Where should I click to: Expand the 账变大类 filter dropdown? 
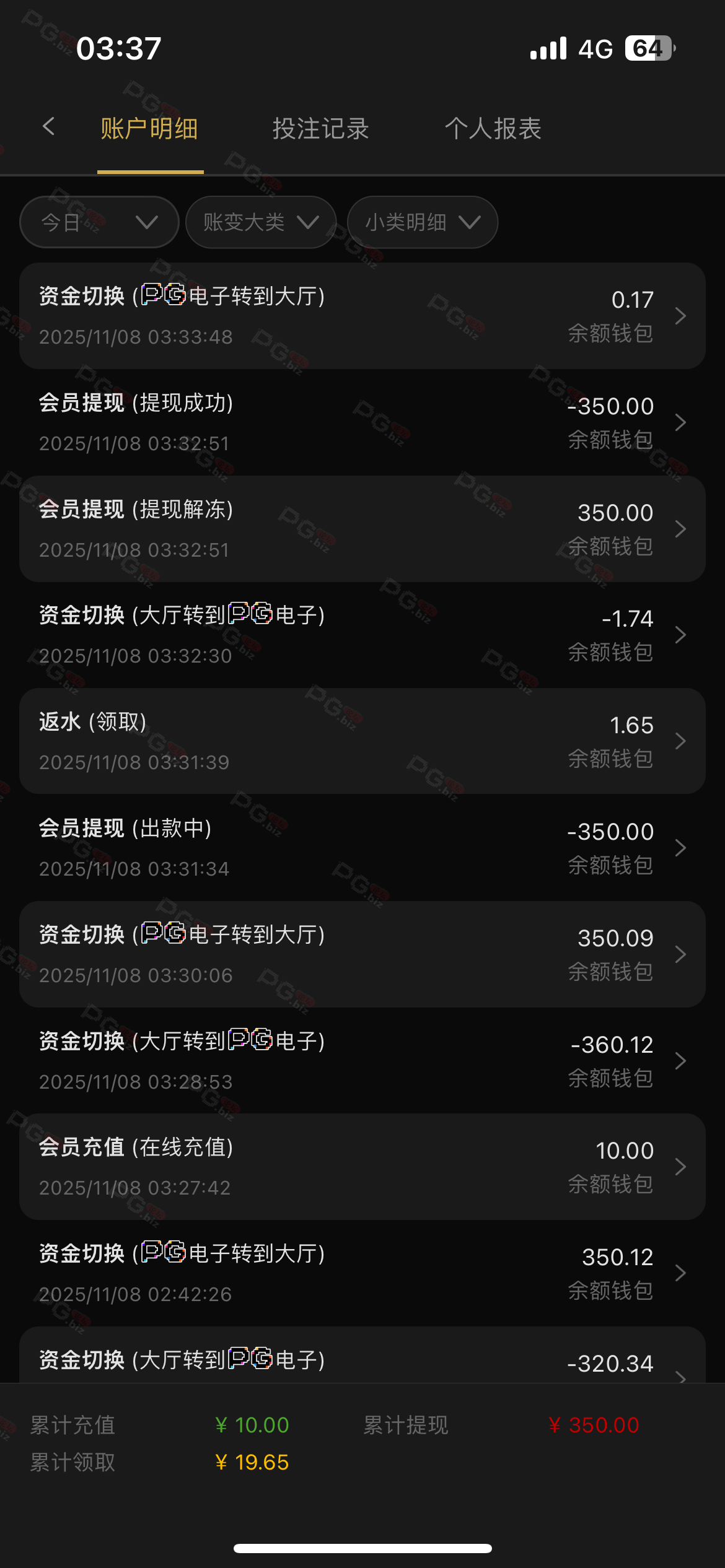pos(261,222)
